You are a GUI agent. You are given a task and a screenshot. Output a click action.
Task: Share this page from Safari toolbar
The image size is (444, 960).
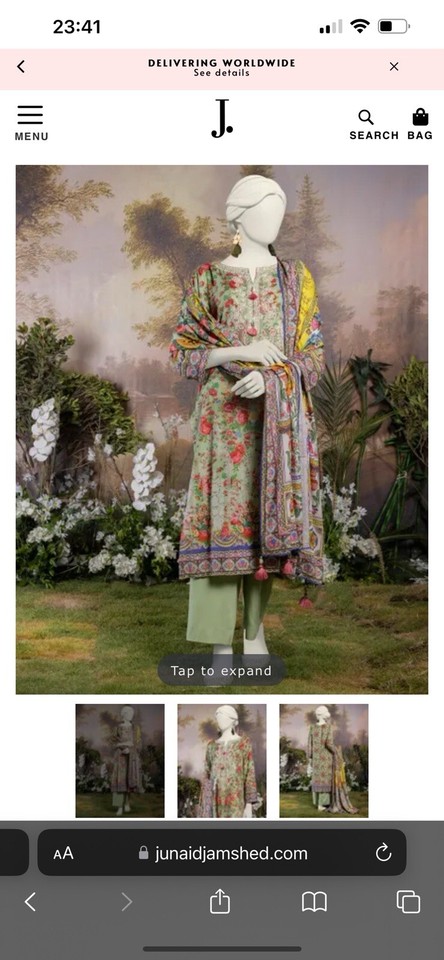coord(220,901)
